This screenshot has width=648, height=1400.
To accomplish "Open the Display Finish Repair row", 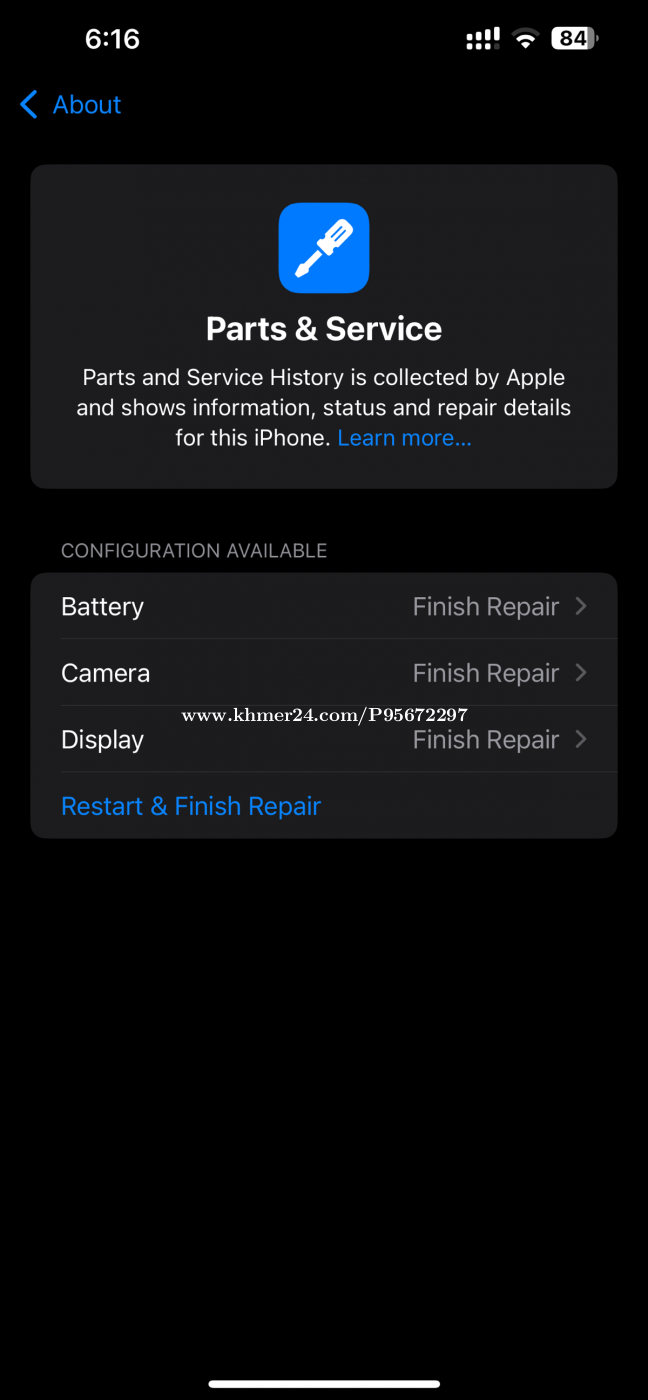I will (324, 739).
